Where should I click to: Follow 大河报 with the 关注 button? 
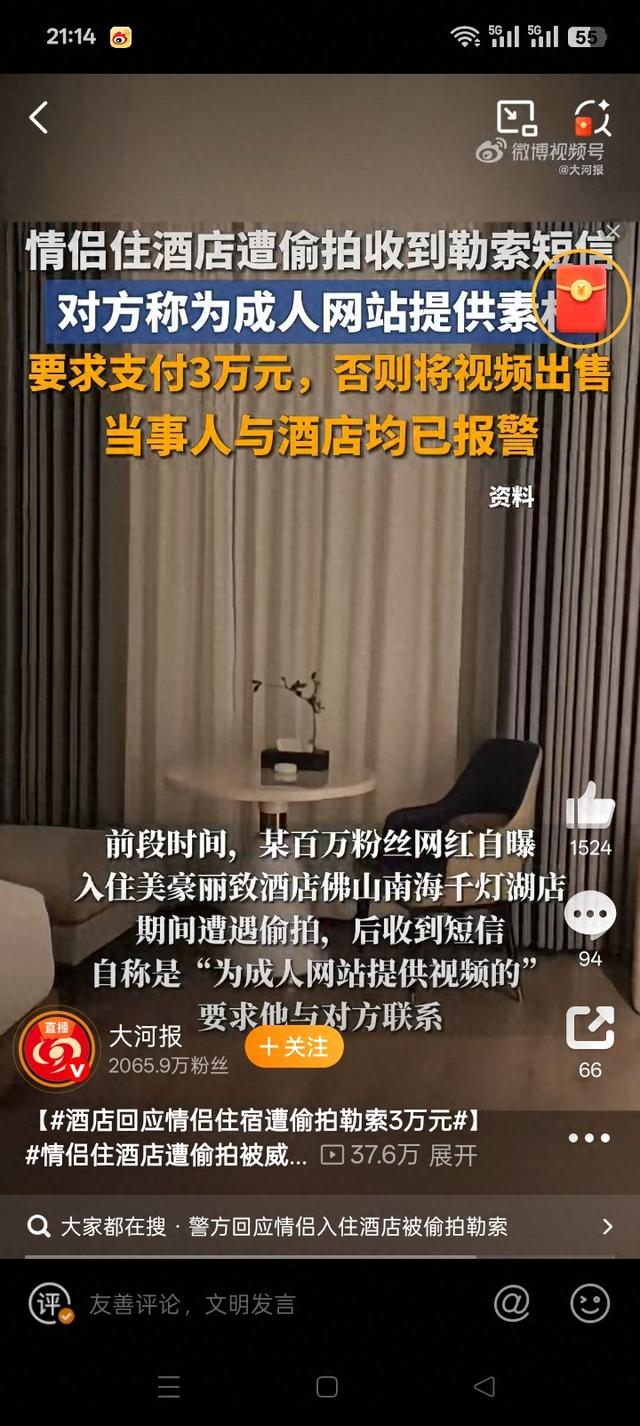(294, 1047)
